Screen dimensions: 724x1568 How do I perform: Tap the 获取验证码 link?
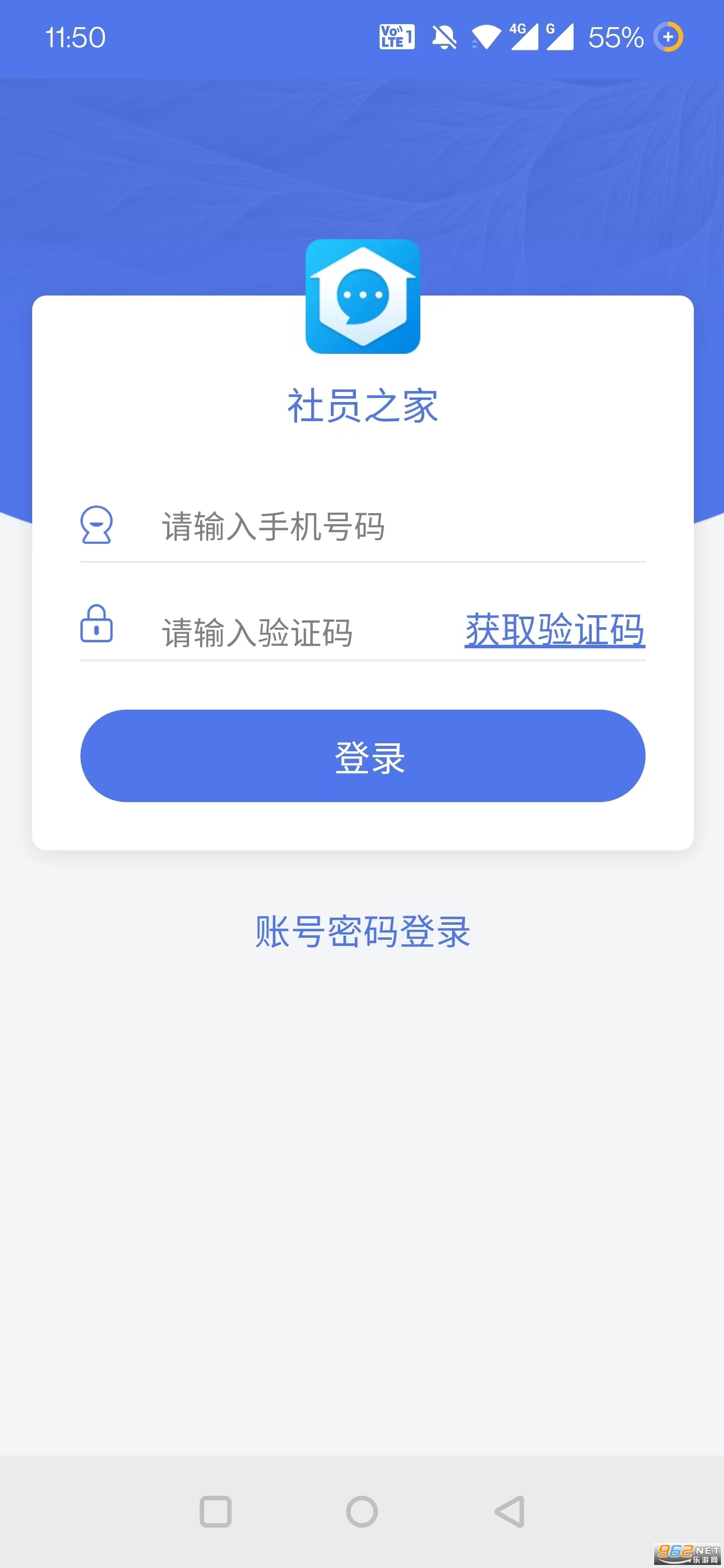point(555,630)
